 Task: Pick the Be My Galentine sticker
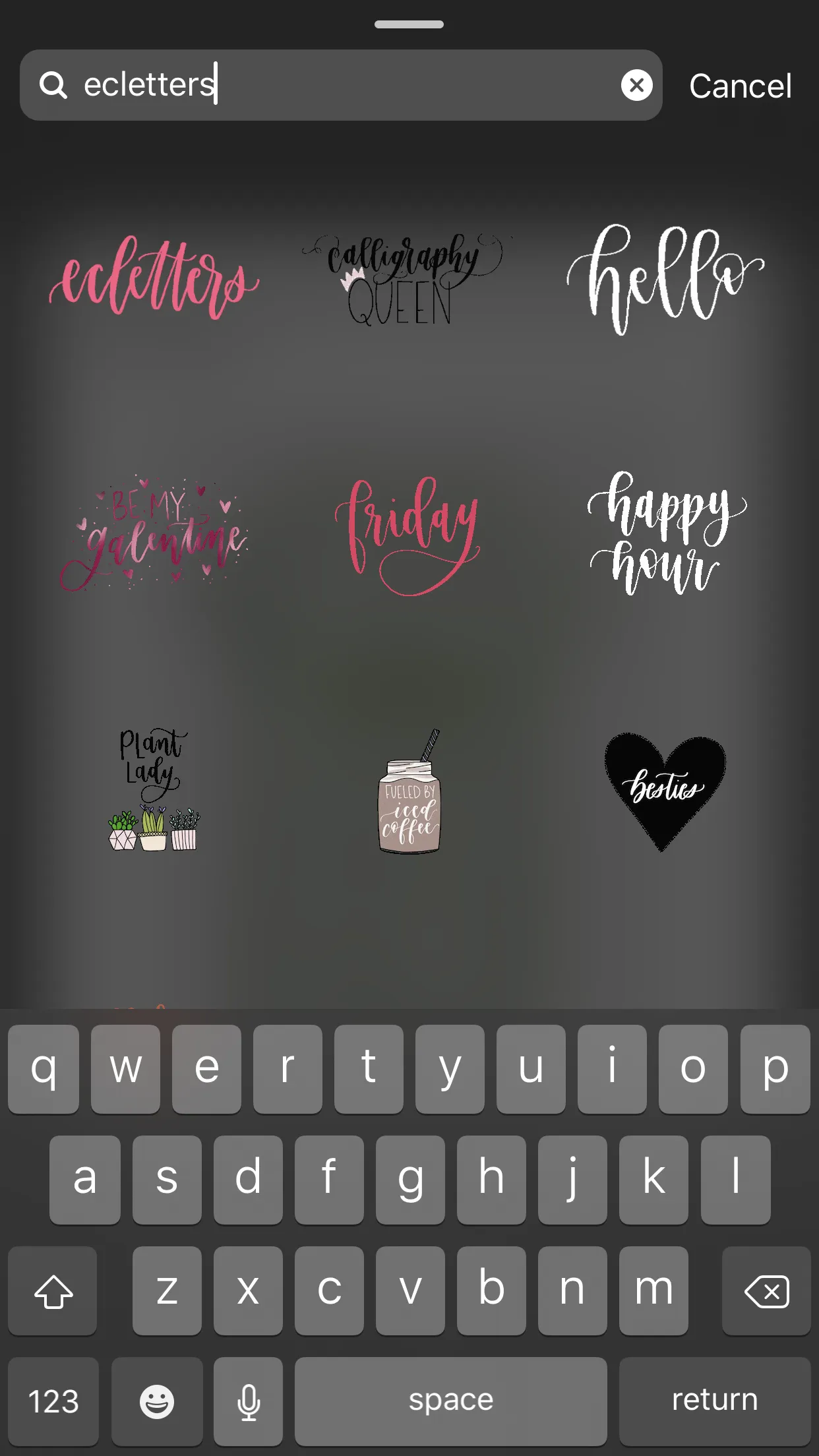[x=154, y=531]
